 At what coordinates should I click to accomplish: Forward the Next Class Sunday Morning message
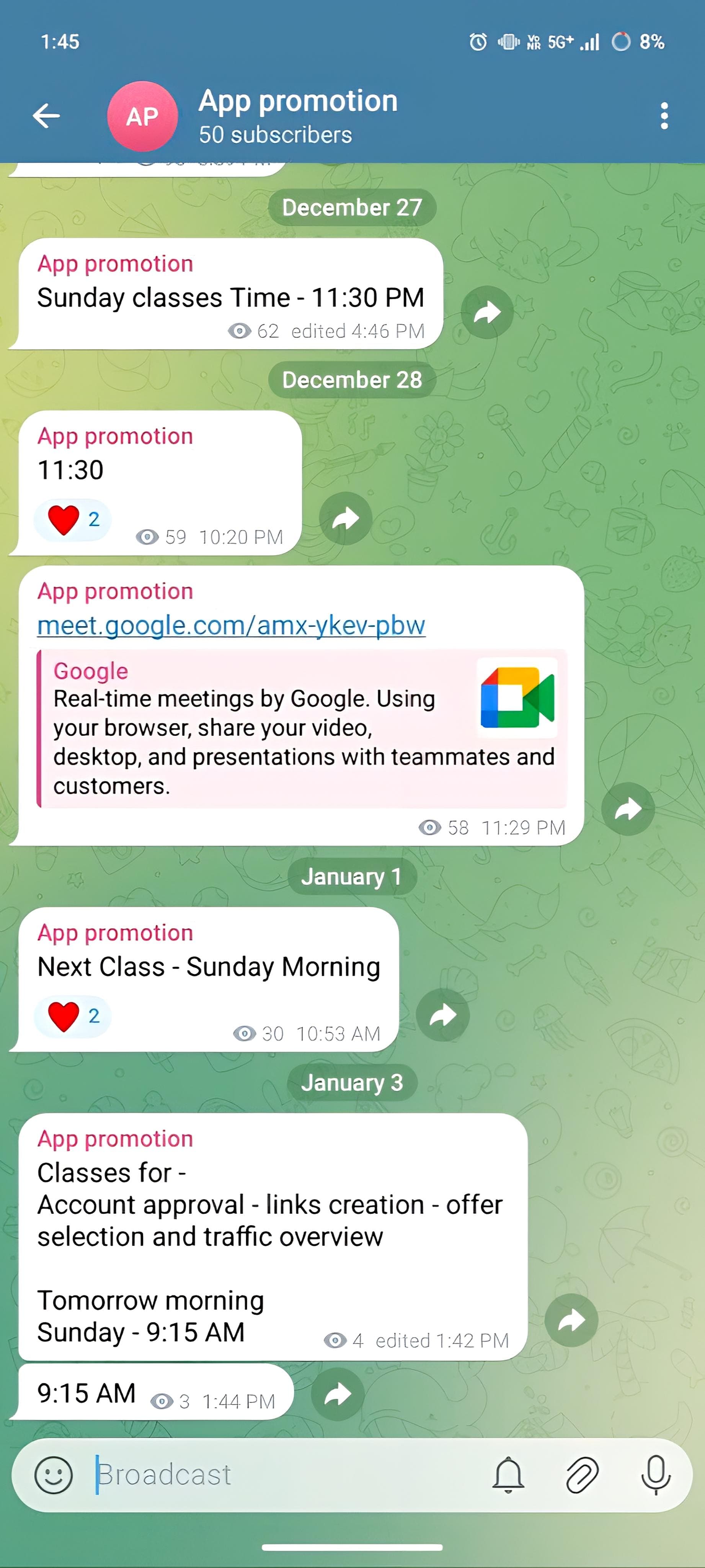[x=442, y=1015]
